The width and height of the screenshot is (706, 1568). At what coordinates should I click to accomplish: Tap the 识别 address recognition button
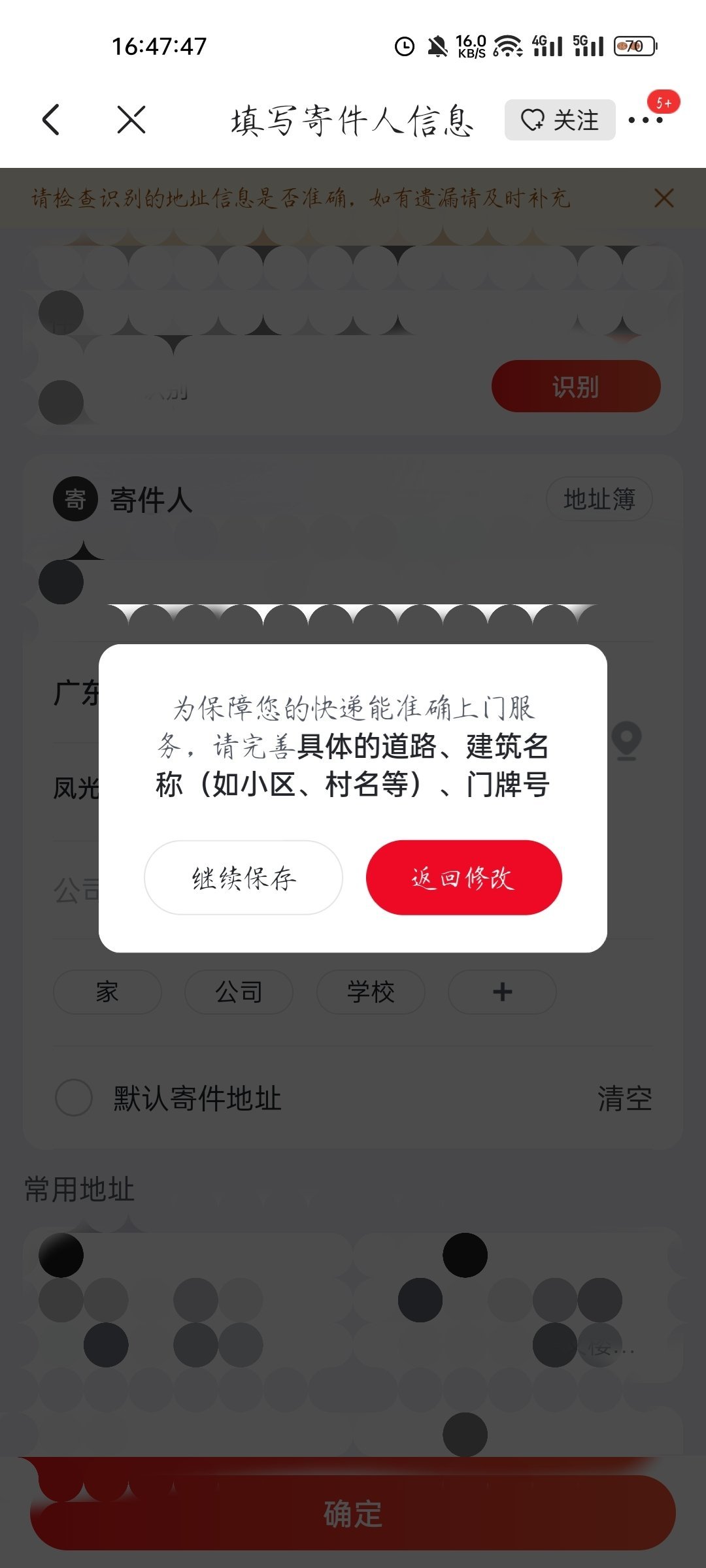point(575,386)
